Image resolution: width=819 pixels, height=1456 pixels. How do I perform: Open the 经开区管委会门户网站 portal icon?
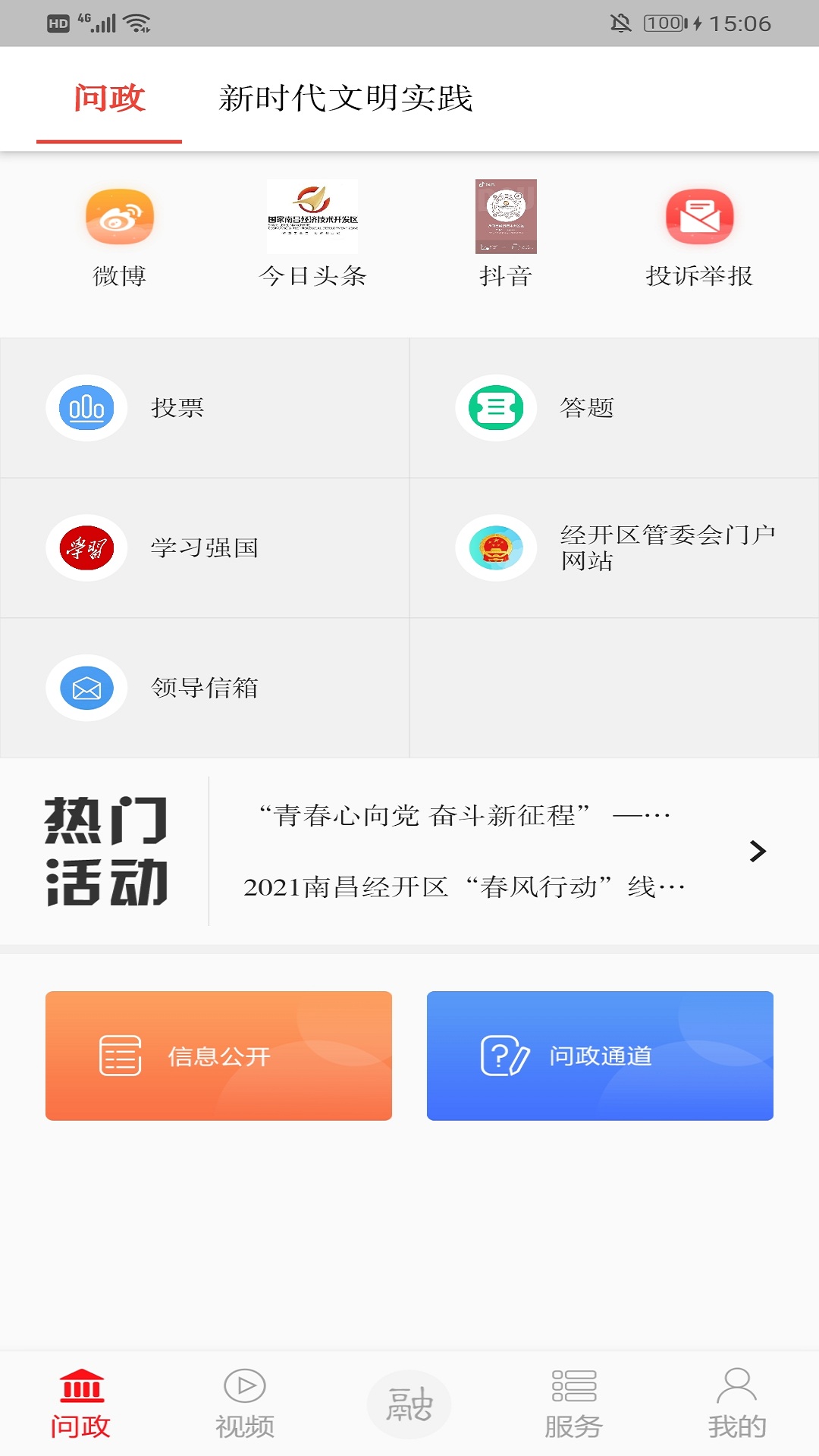click(495, 548)
